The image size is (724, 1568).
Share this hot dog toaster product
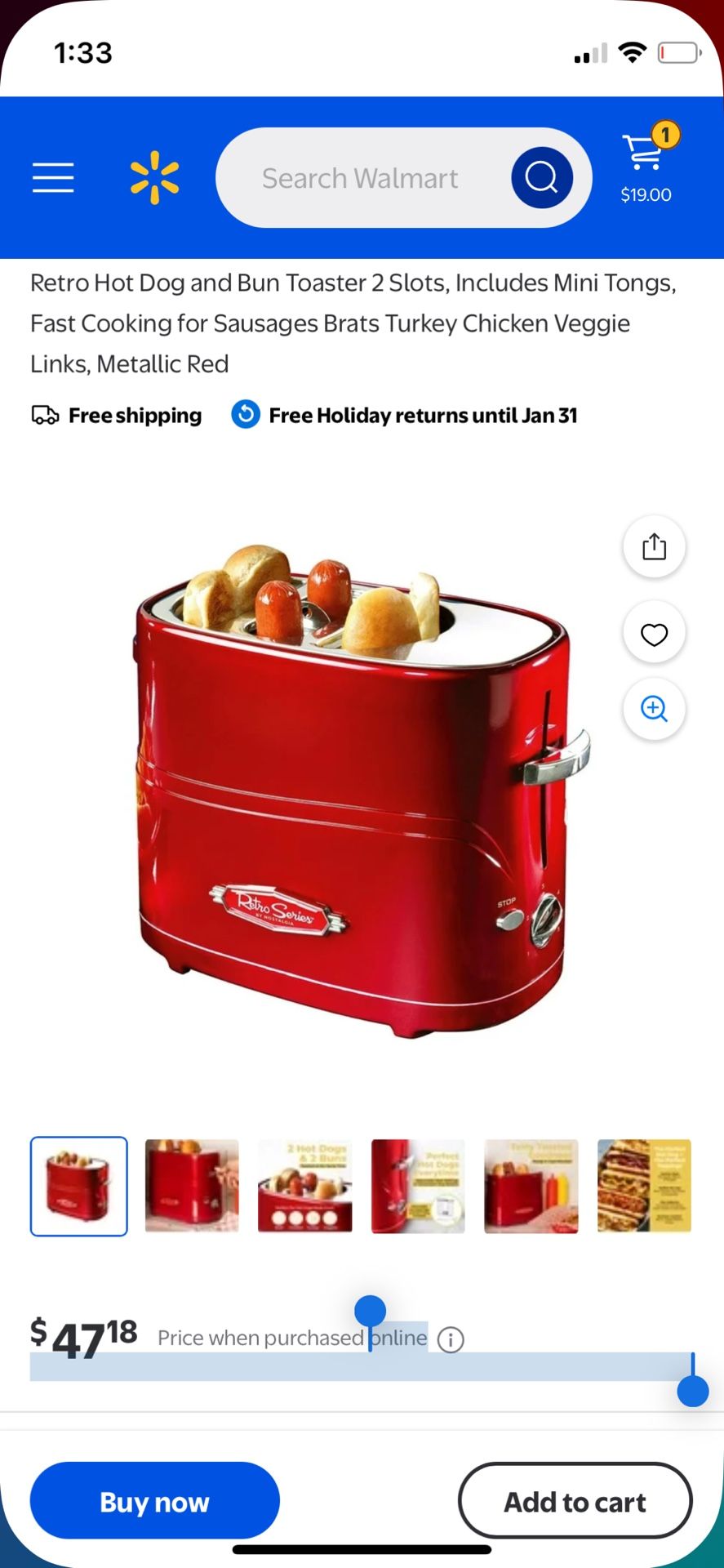[654, 546]
